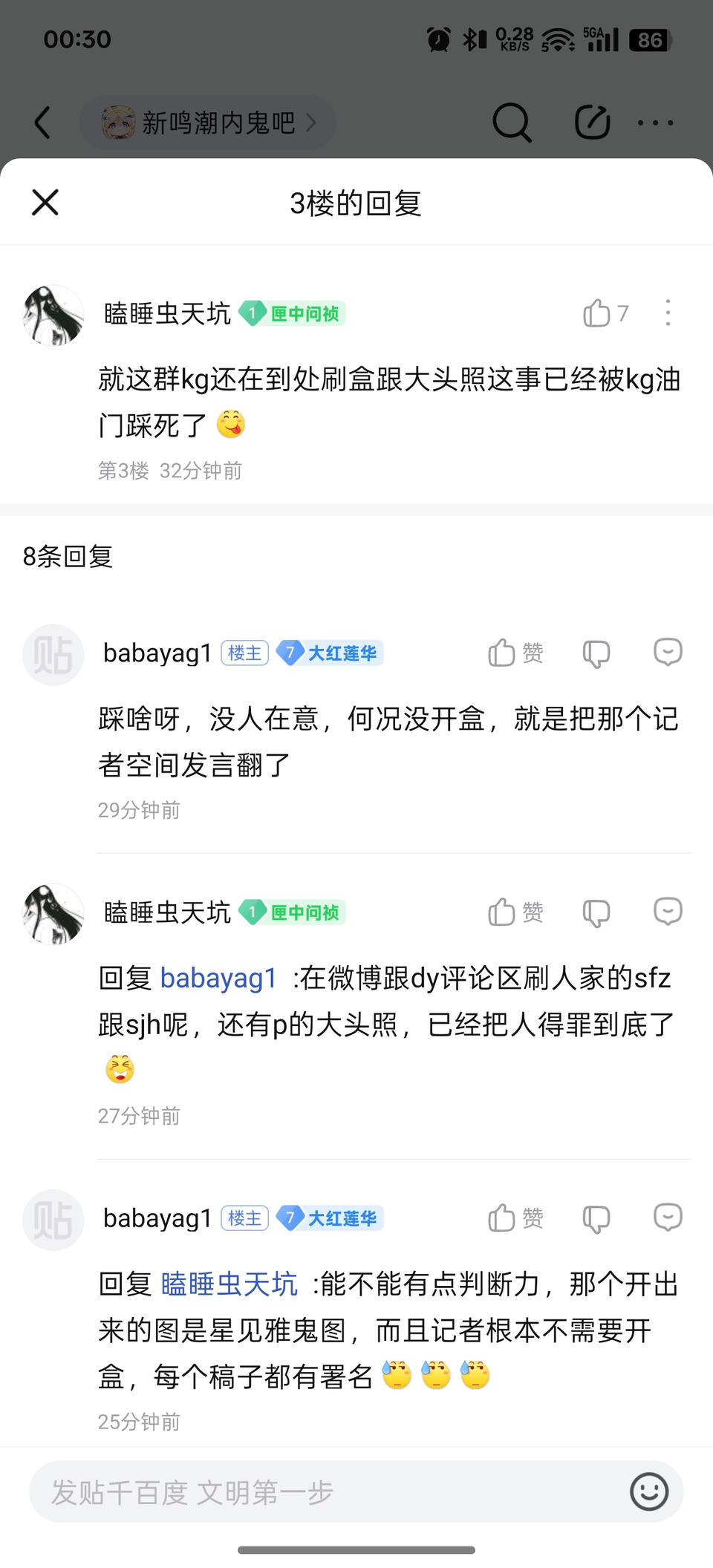Open more options on the 3楼 comment
Viewport: 713px width, 1568px height.
click(668, 313)
